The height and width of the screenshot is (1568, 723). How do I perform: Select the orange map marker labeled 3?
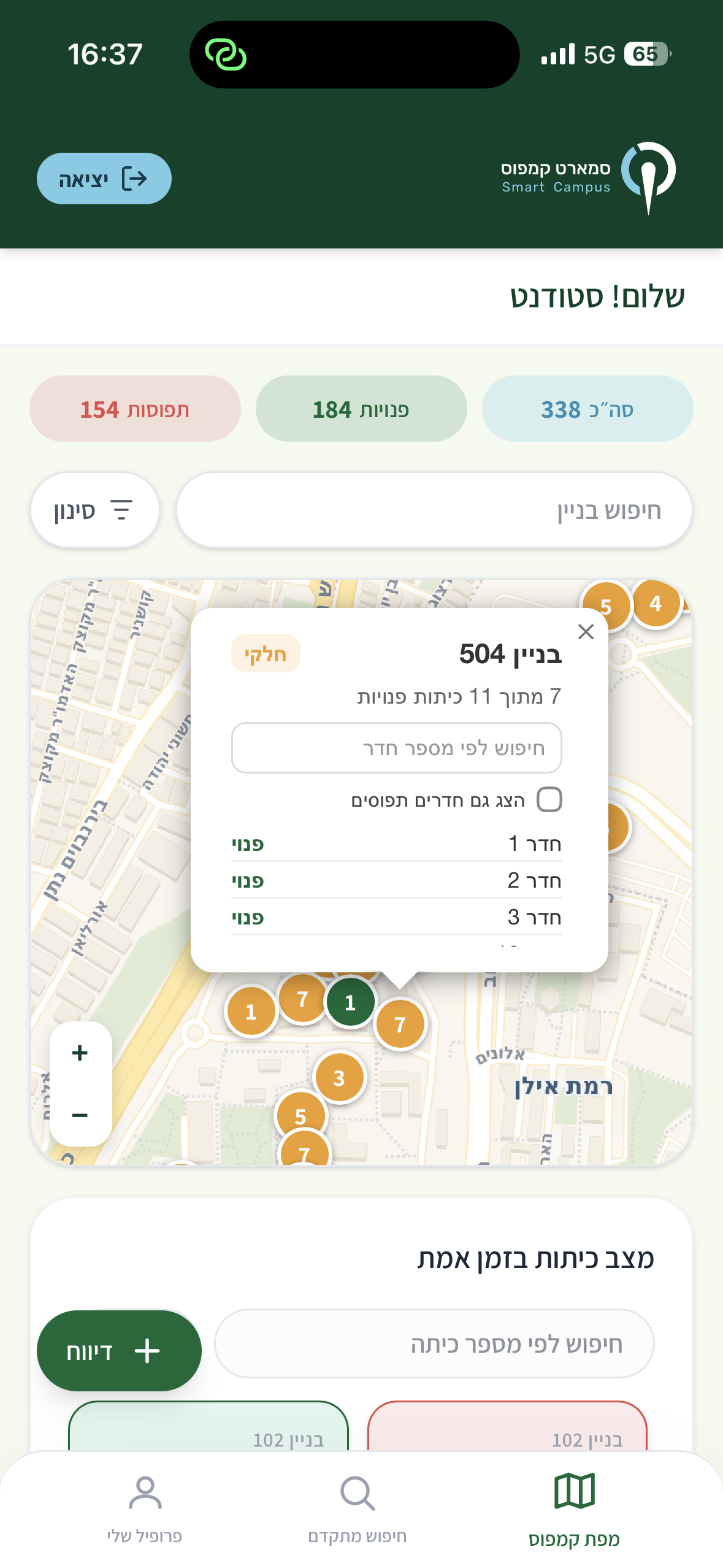click(339, 1078)
